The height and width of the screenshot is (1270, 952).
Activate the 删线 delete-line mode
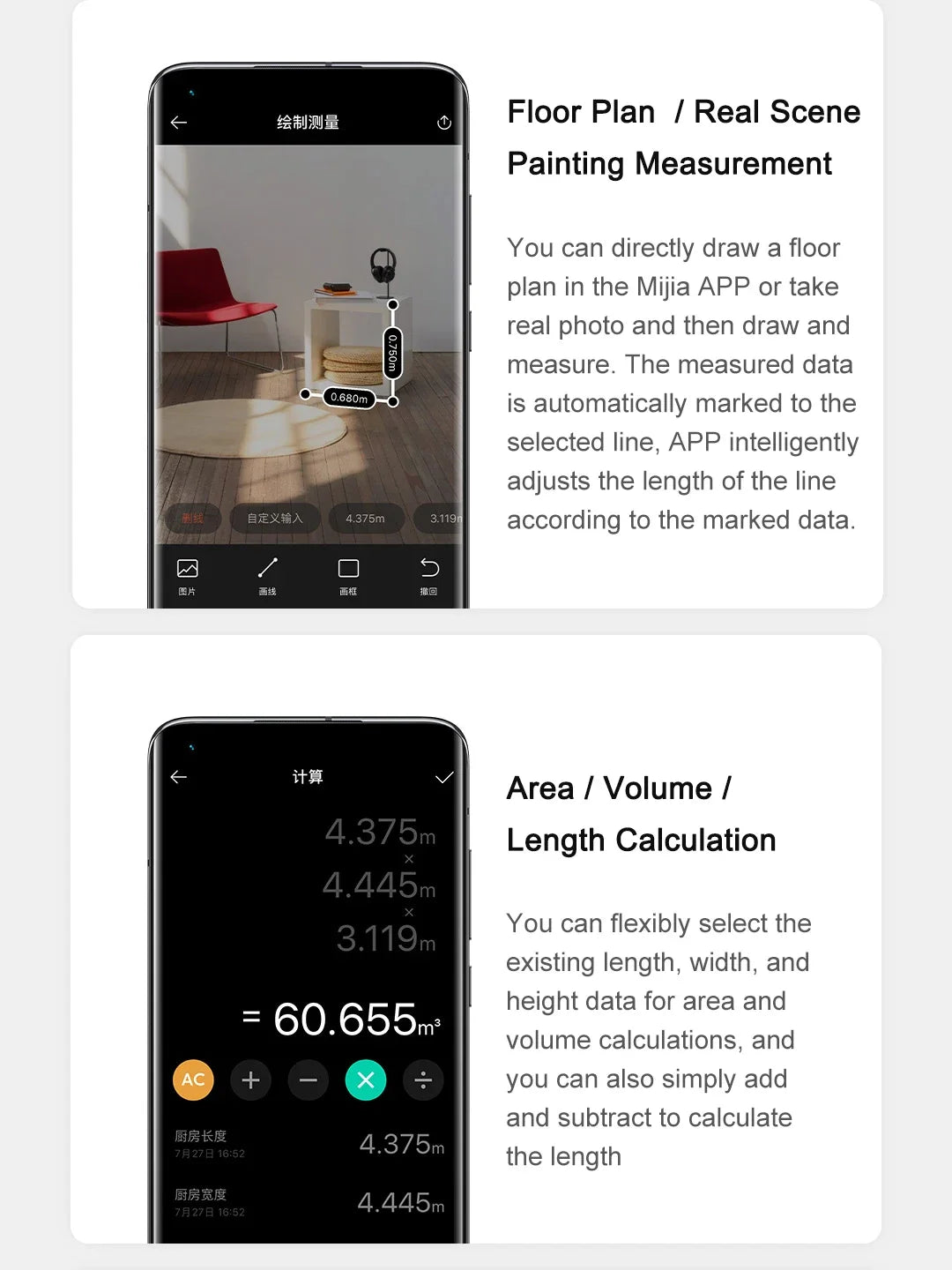pyautogui.click(x=193, y=518)
